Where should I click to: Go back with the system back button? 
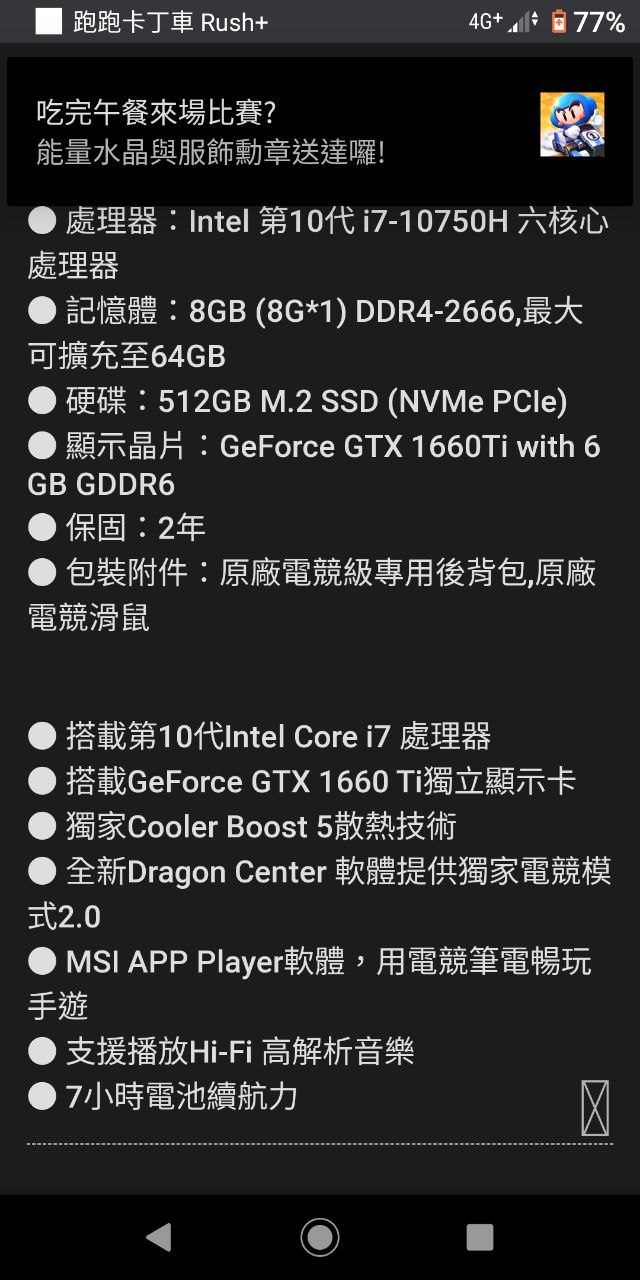pyautogui.click(x=158, y=1237)
